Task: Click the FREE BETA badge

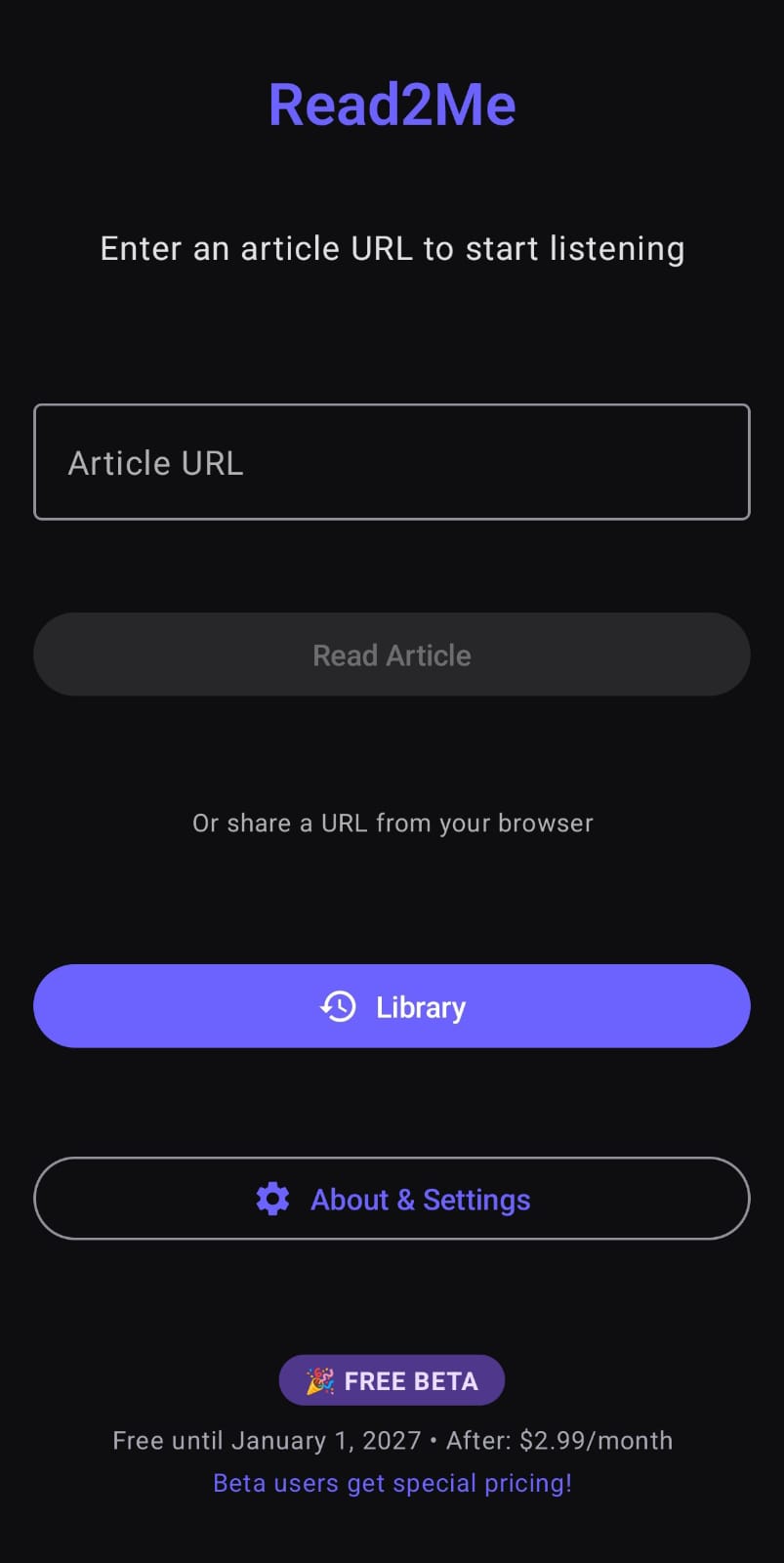Action: [392, 1380]
